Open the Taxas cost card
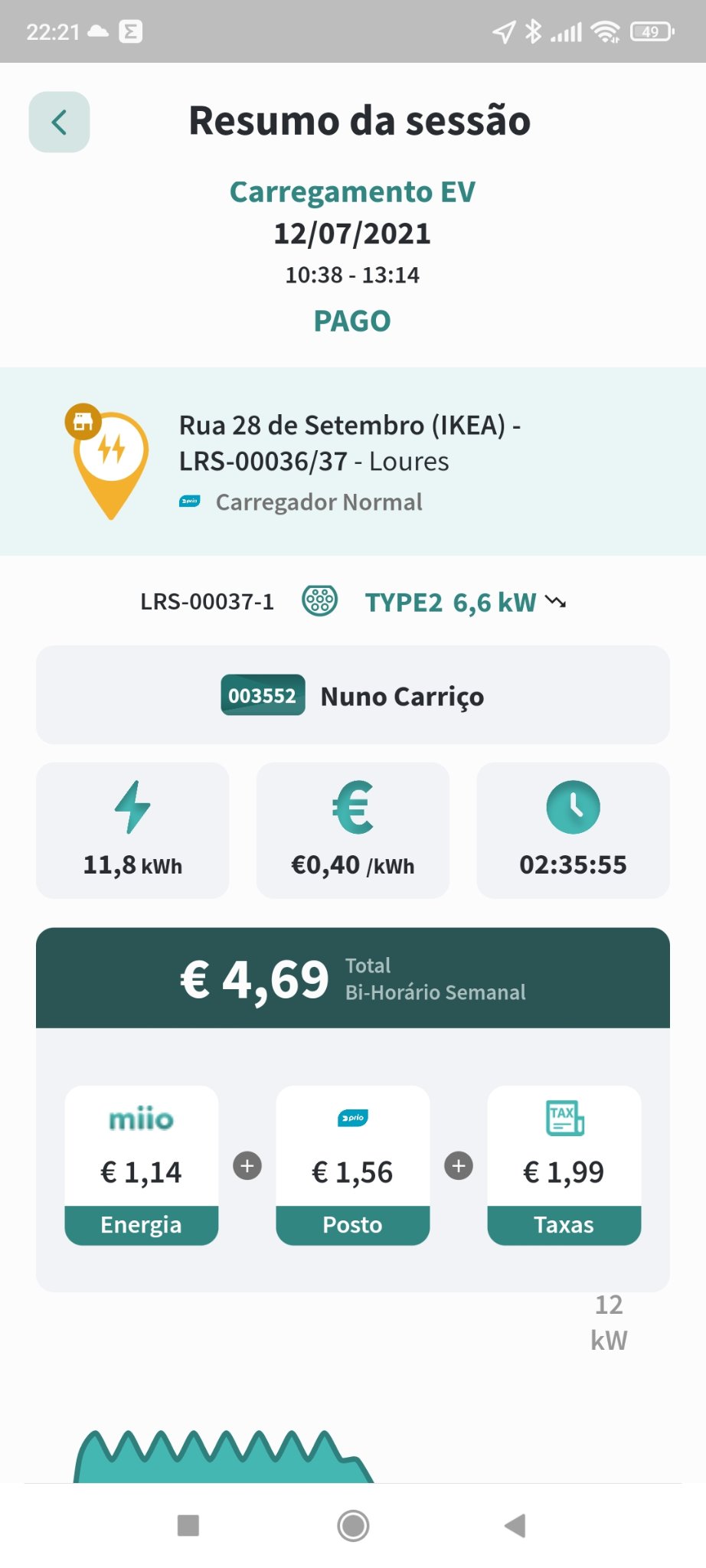 coord(564,1165)
